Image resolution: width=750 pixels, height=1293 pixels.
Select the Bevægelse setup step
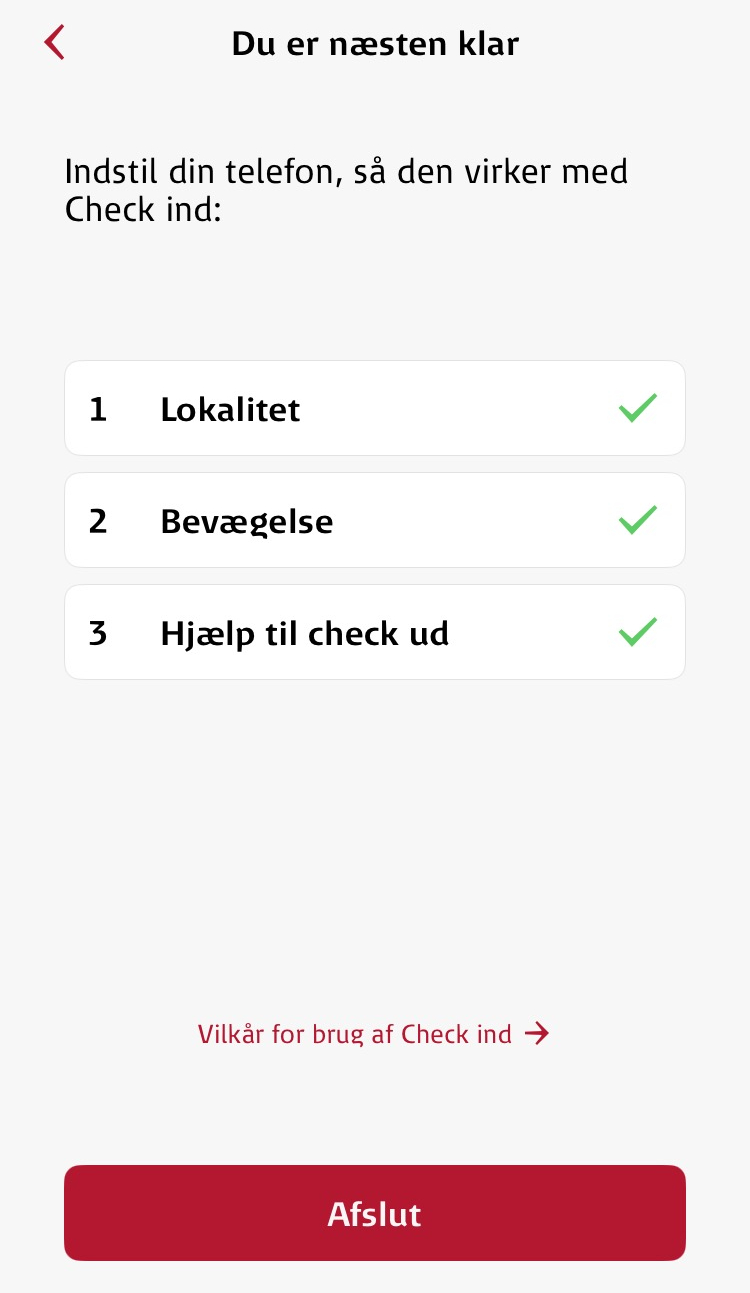374,521
